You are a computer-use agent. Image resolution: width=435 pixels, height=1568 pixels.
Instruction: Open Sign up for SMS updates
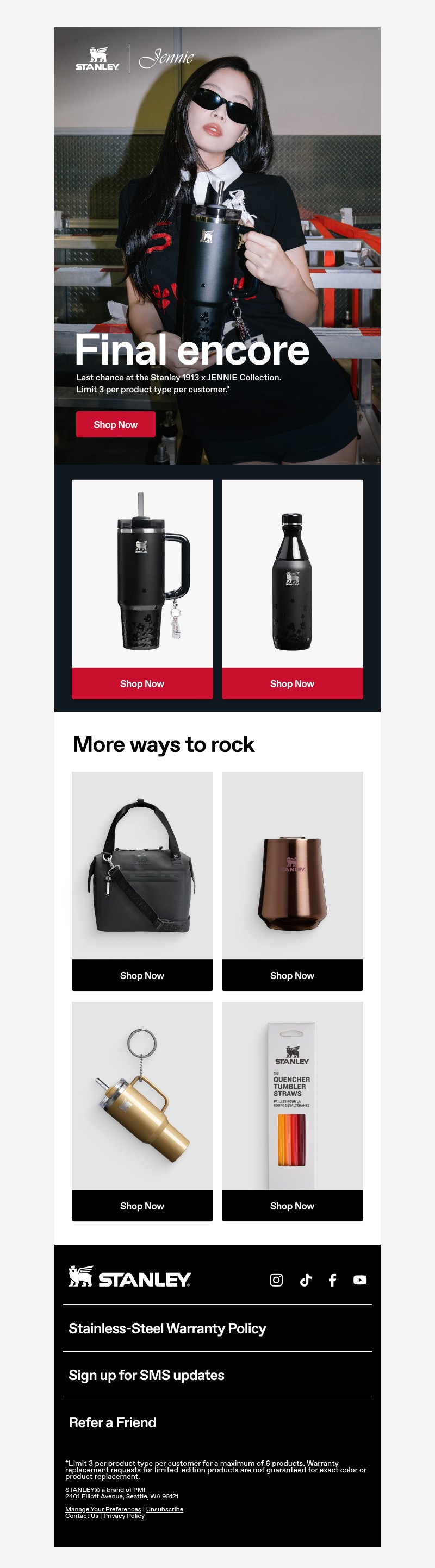146,1375
